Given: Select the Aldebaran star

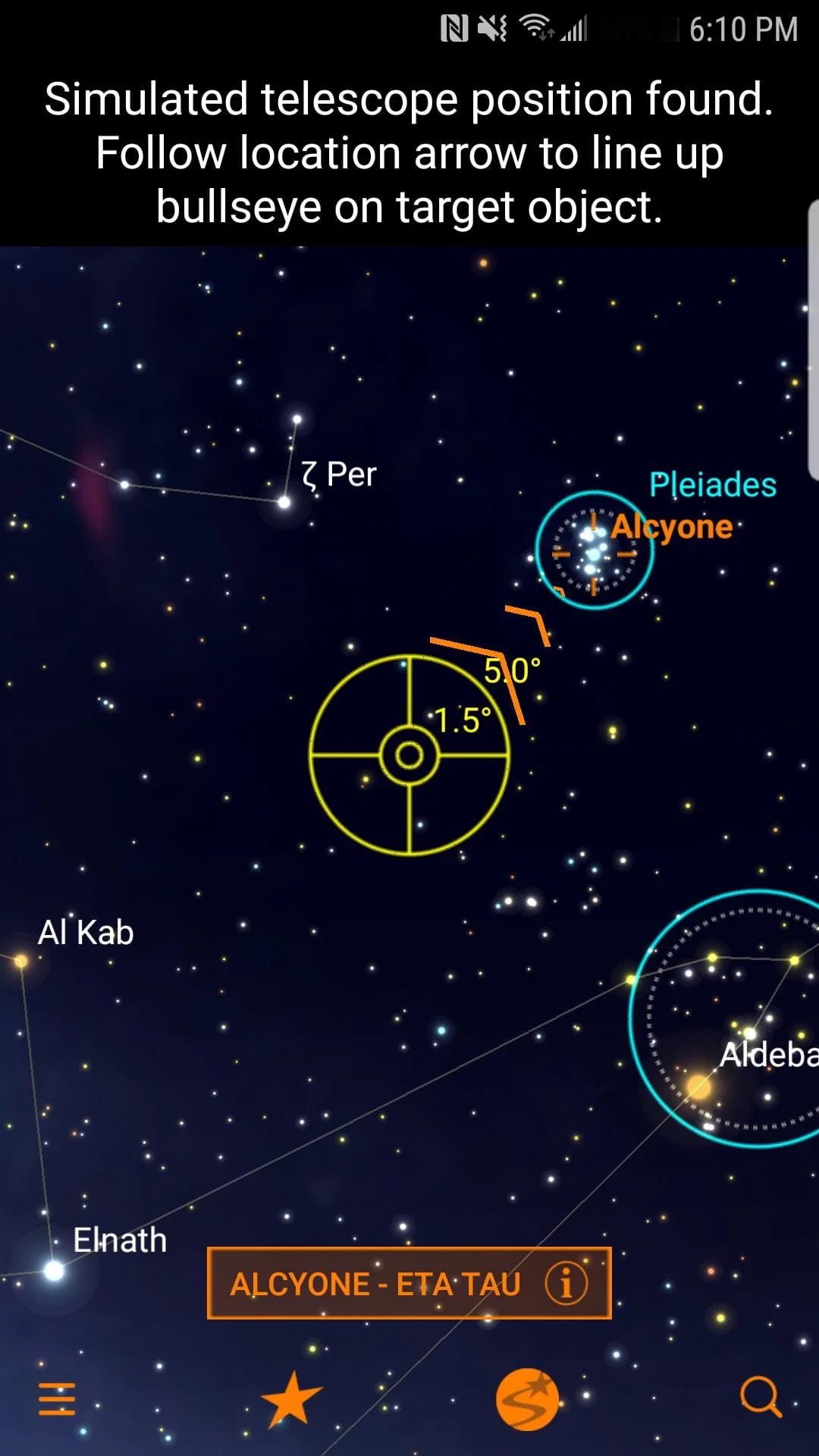Looking at the screenshot, I should pyautogui.click(x=699, y=1087).
